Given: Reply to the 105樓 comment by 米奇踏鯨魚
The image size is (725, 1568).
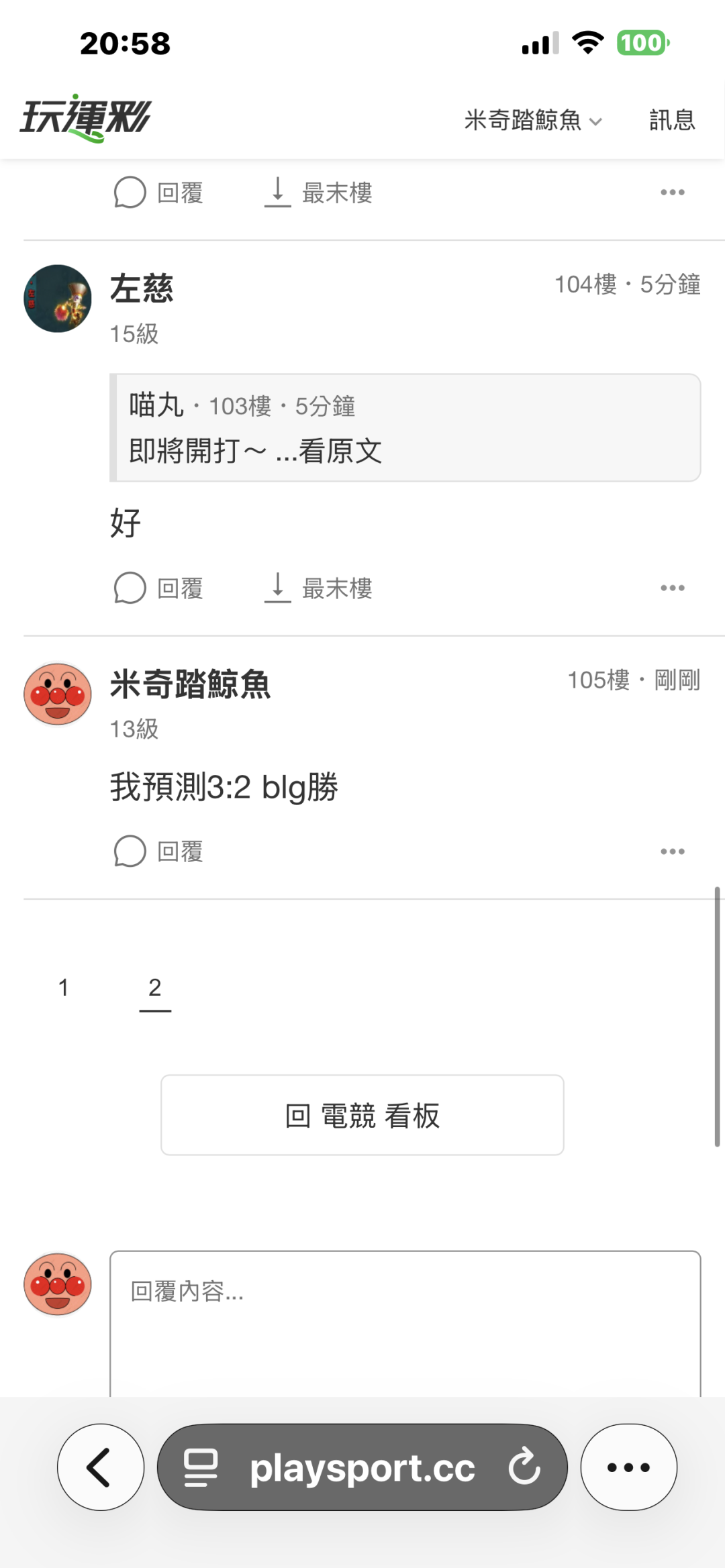Looking at the screenshot, I should pos(159,851).
